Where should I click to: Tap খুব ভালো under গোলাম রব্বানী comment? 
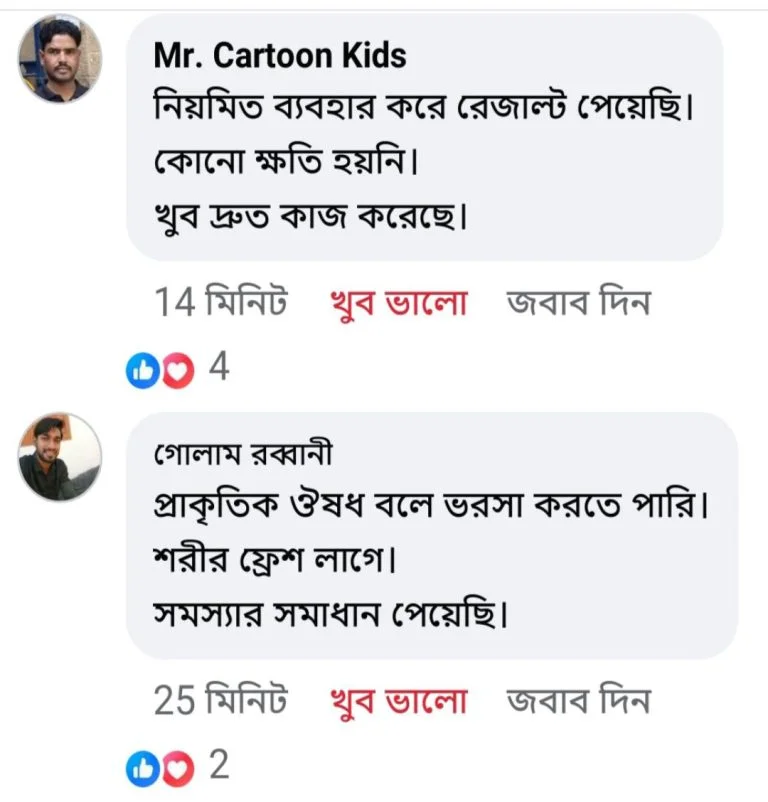coord(398,702)
